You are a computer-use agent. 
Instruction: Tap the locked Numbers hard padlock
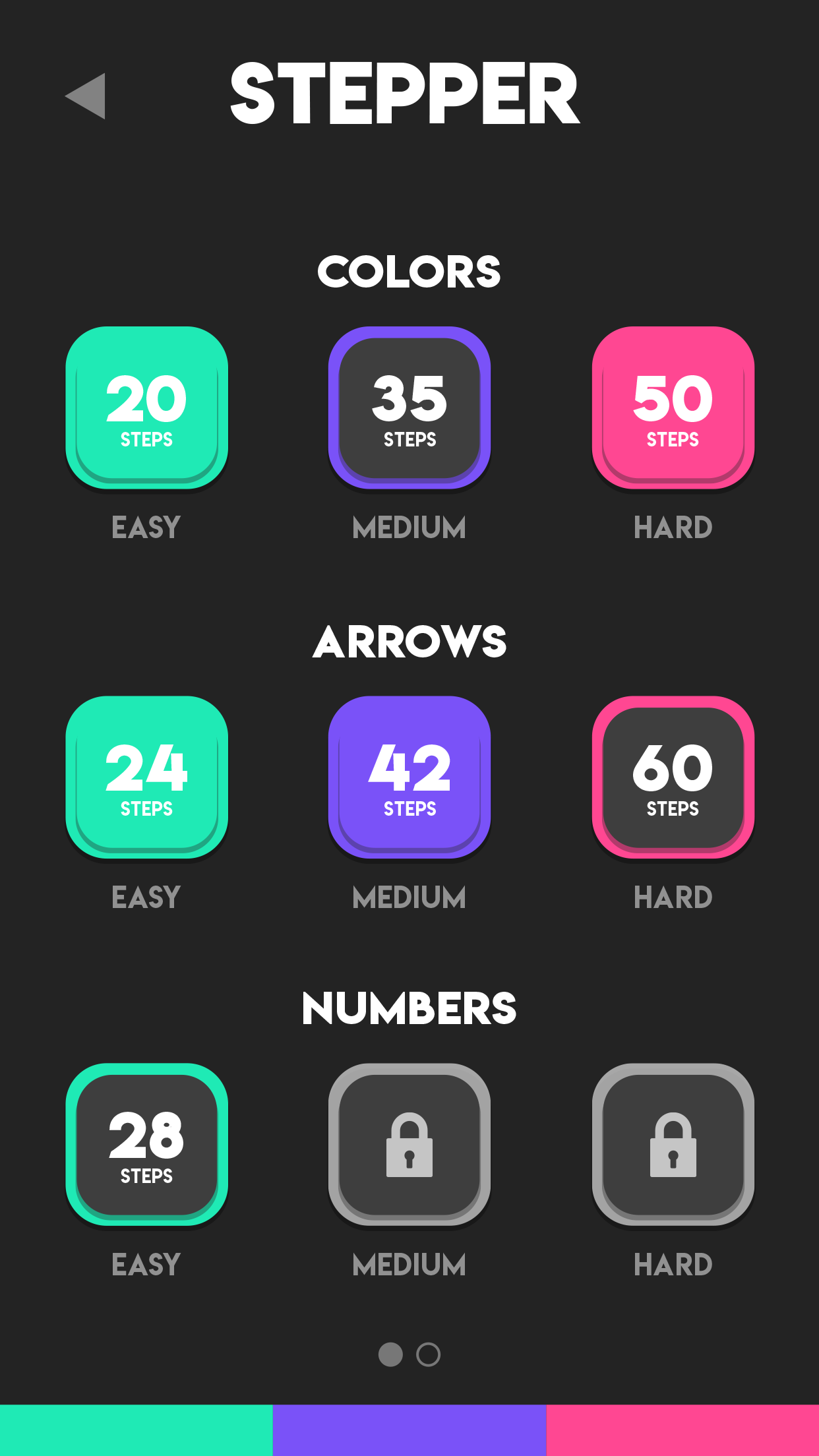(x=673, y=1146)
